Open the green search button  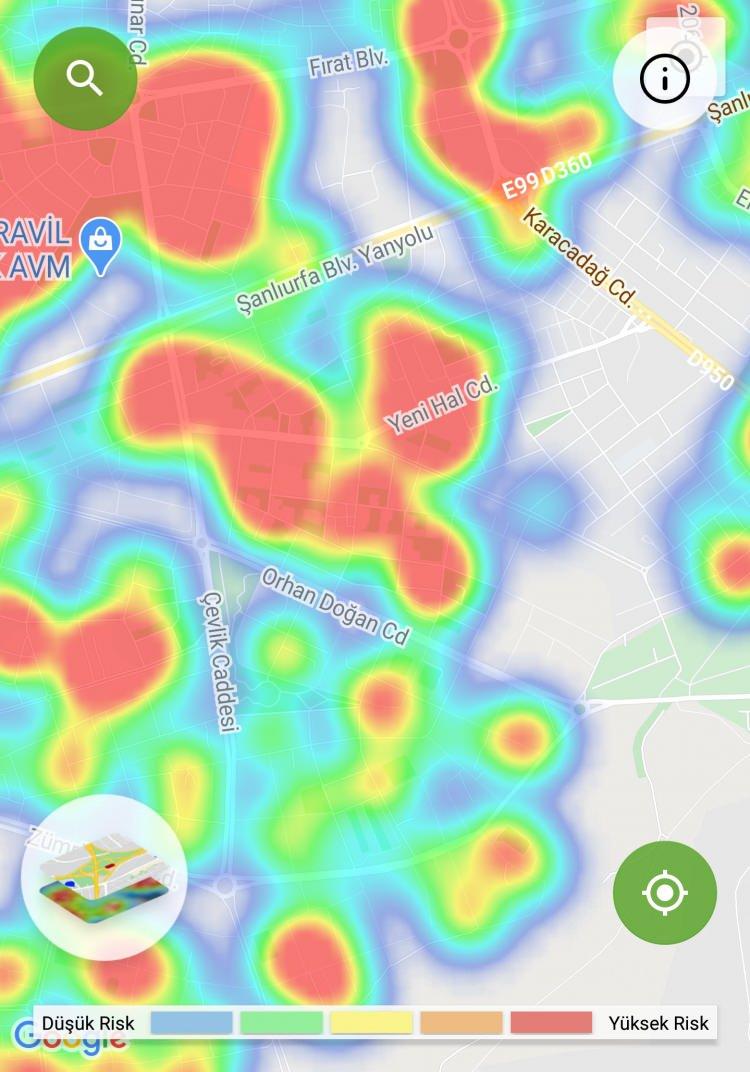pos(85,78)
